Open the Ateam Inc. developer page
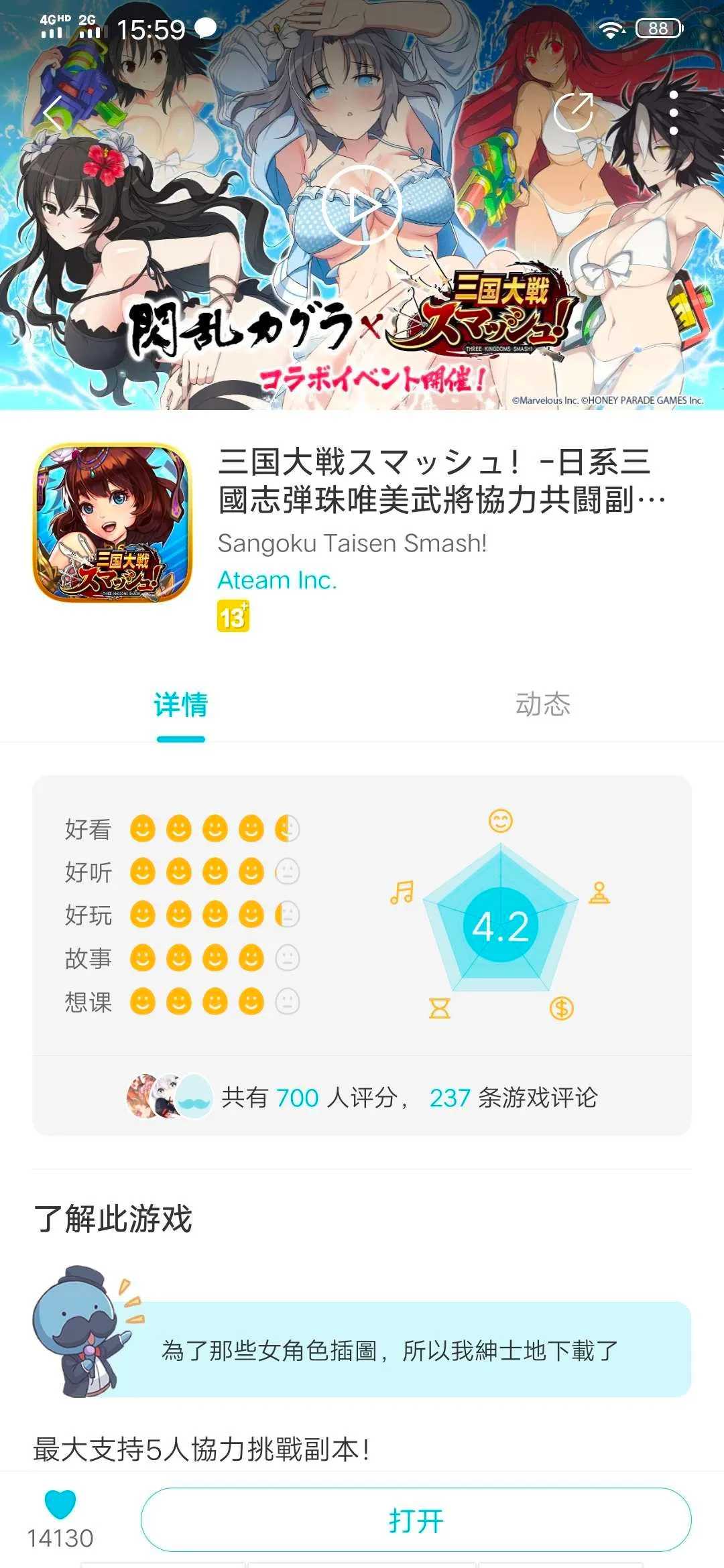724x1568 pixels. pyautogui.click(x=277, y=580)
